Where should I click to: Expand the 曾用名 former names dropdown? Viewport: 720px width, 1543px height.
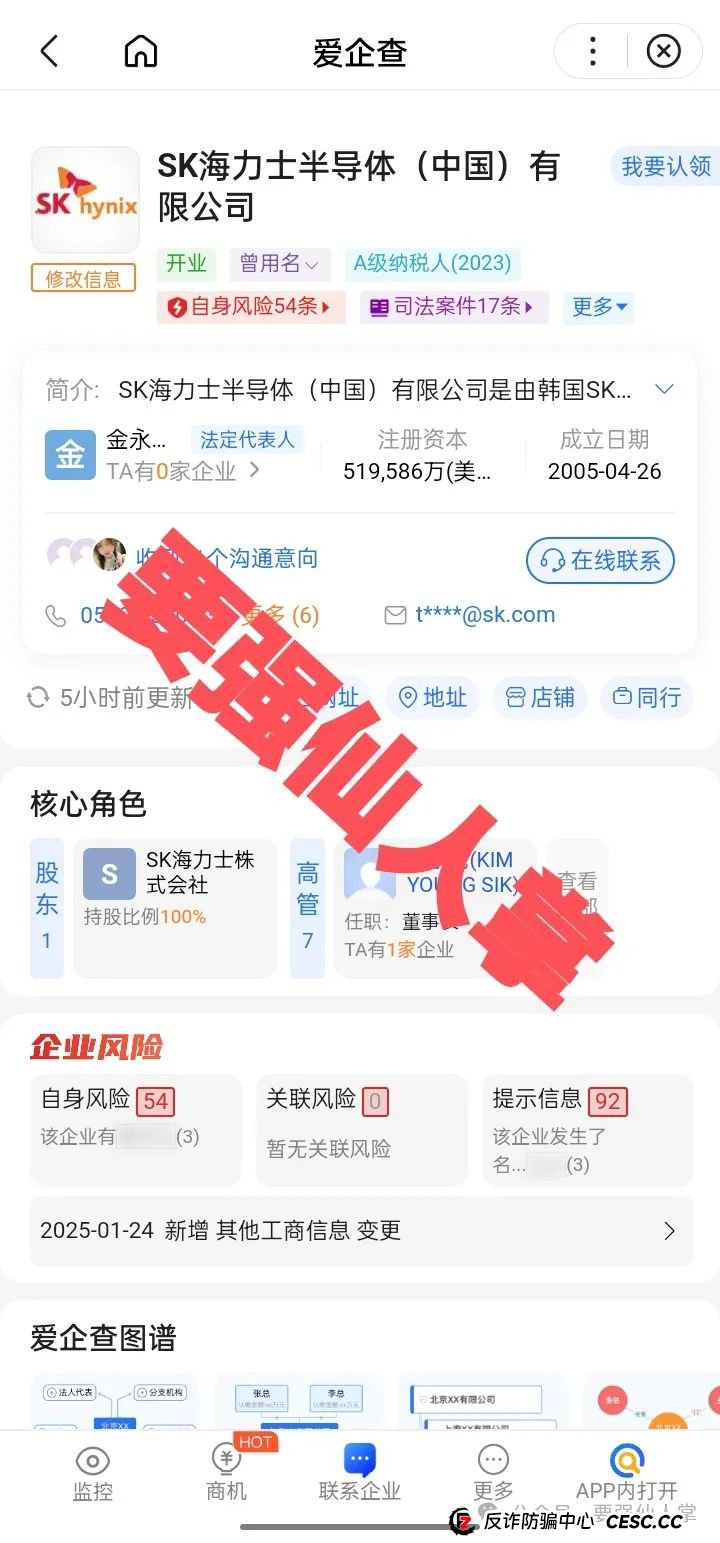tap(279, 265)
